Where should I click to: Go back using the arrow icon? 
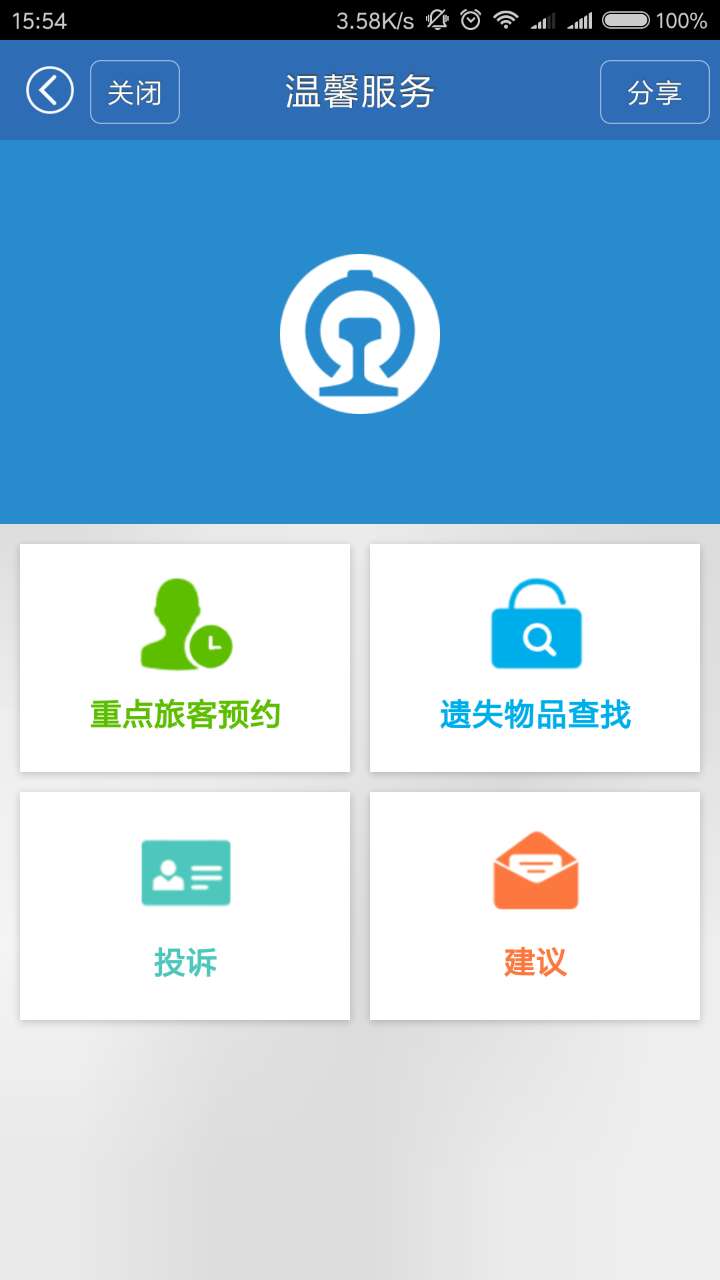pos(50,91)
